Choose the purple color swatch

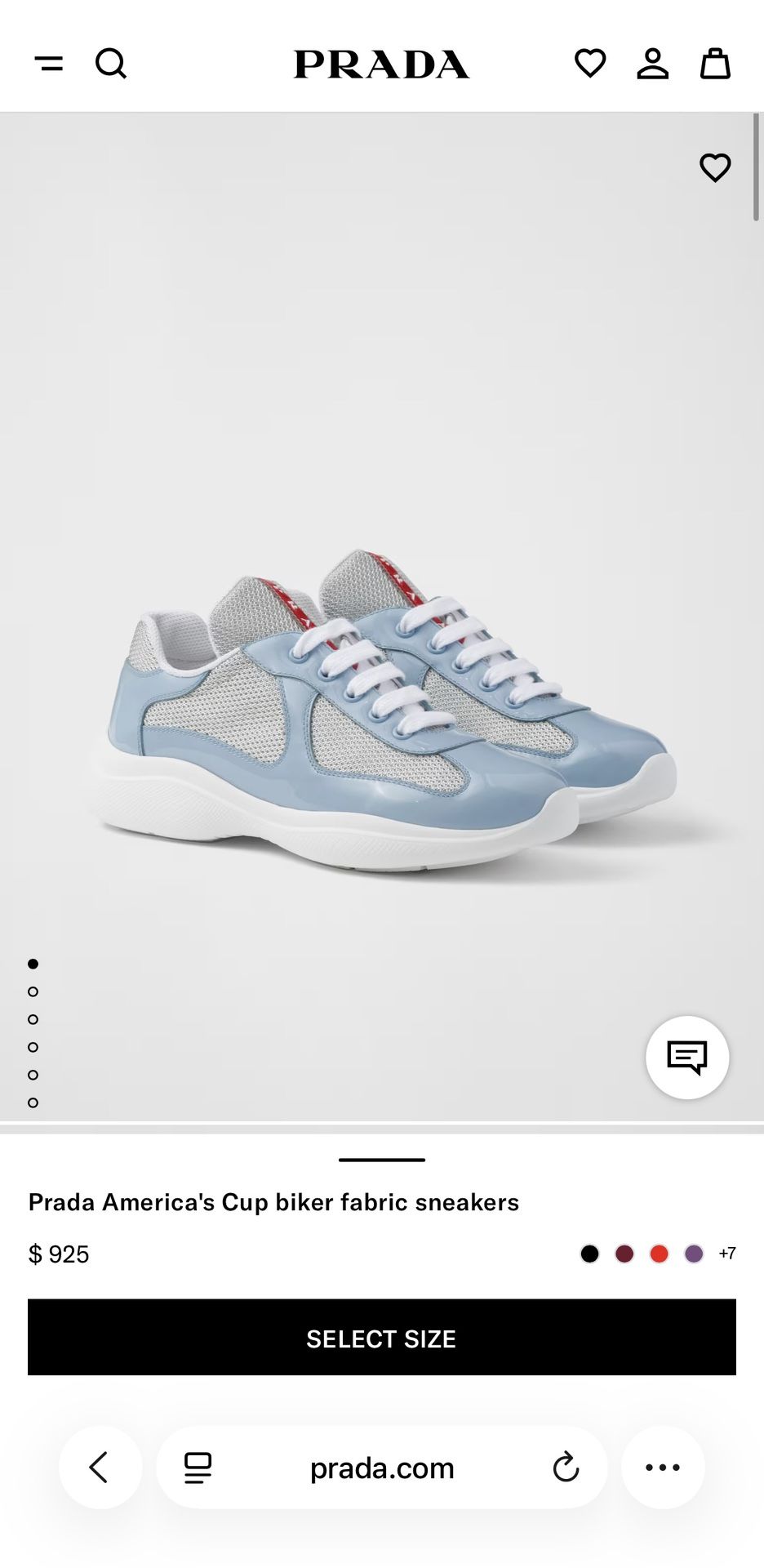[x=694, y=1254]
